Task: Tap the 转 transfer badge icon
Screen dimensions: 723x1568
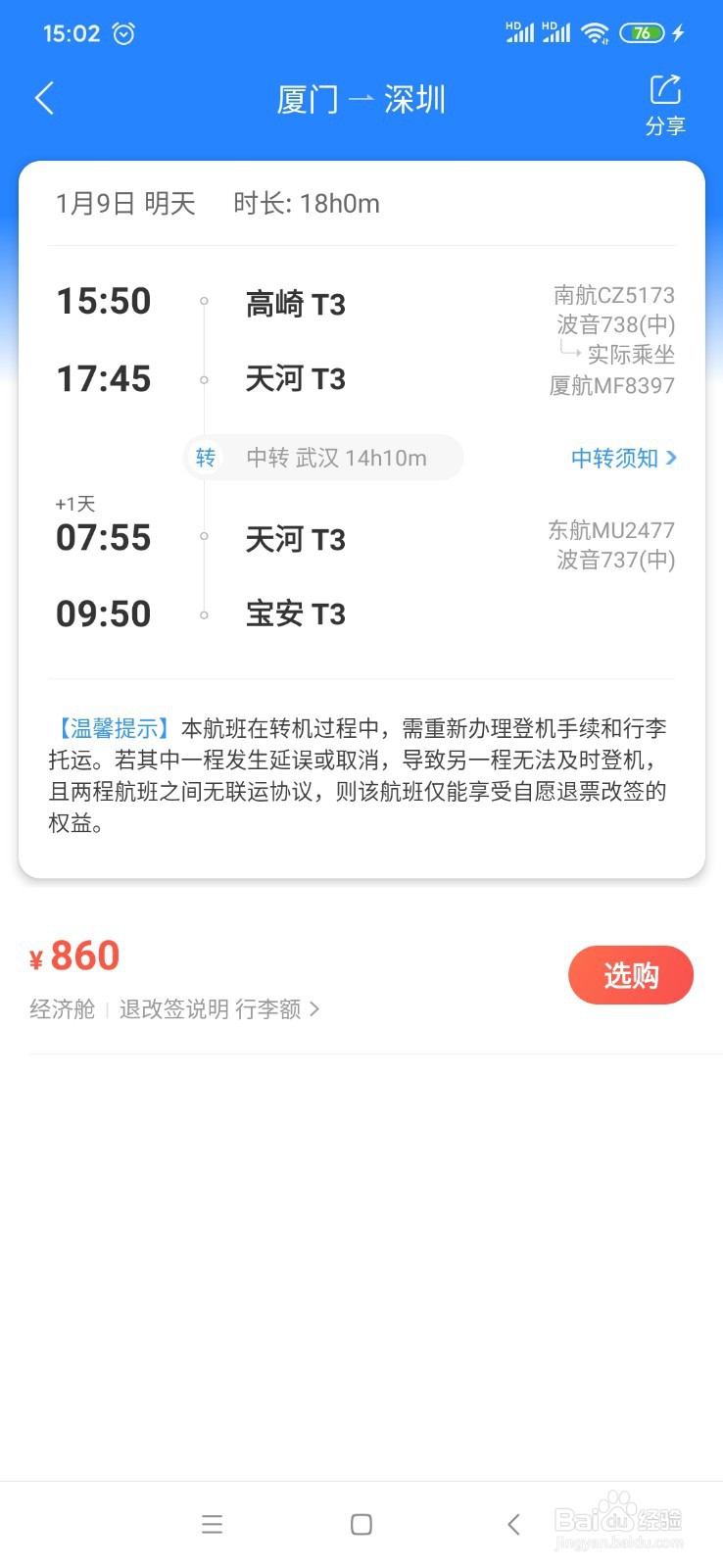Action: point(206,458)
